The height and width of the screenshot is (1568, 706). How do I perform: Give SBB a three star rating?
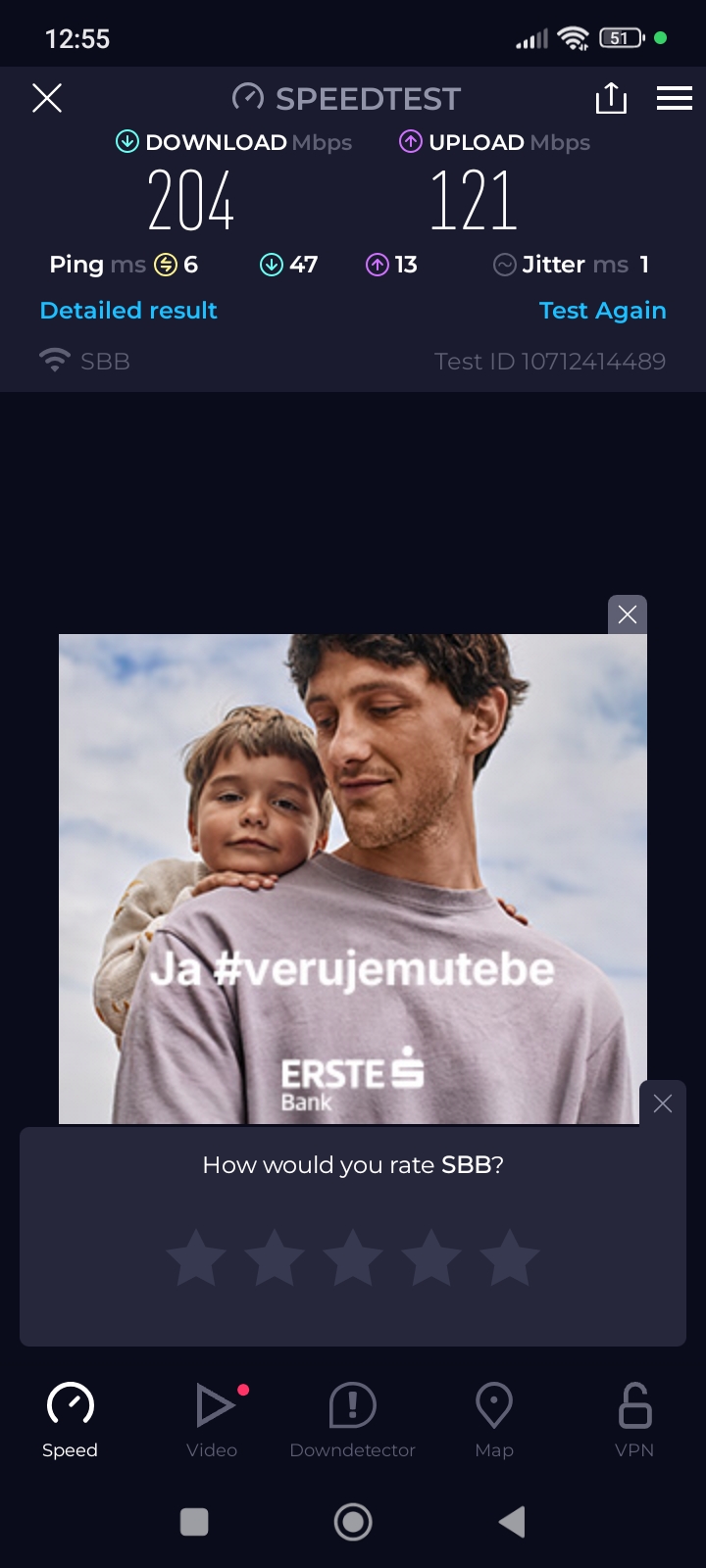353,1258
